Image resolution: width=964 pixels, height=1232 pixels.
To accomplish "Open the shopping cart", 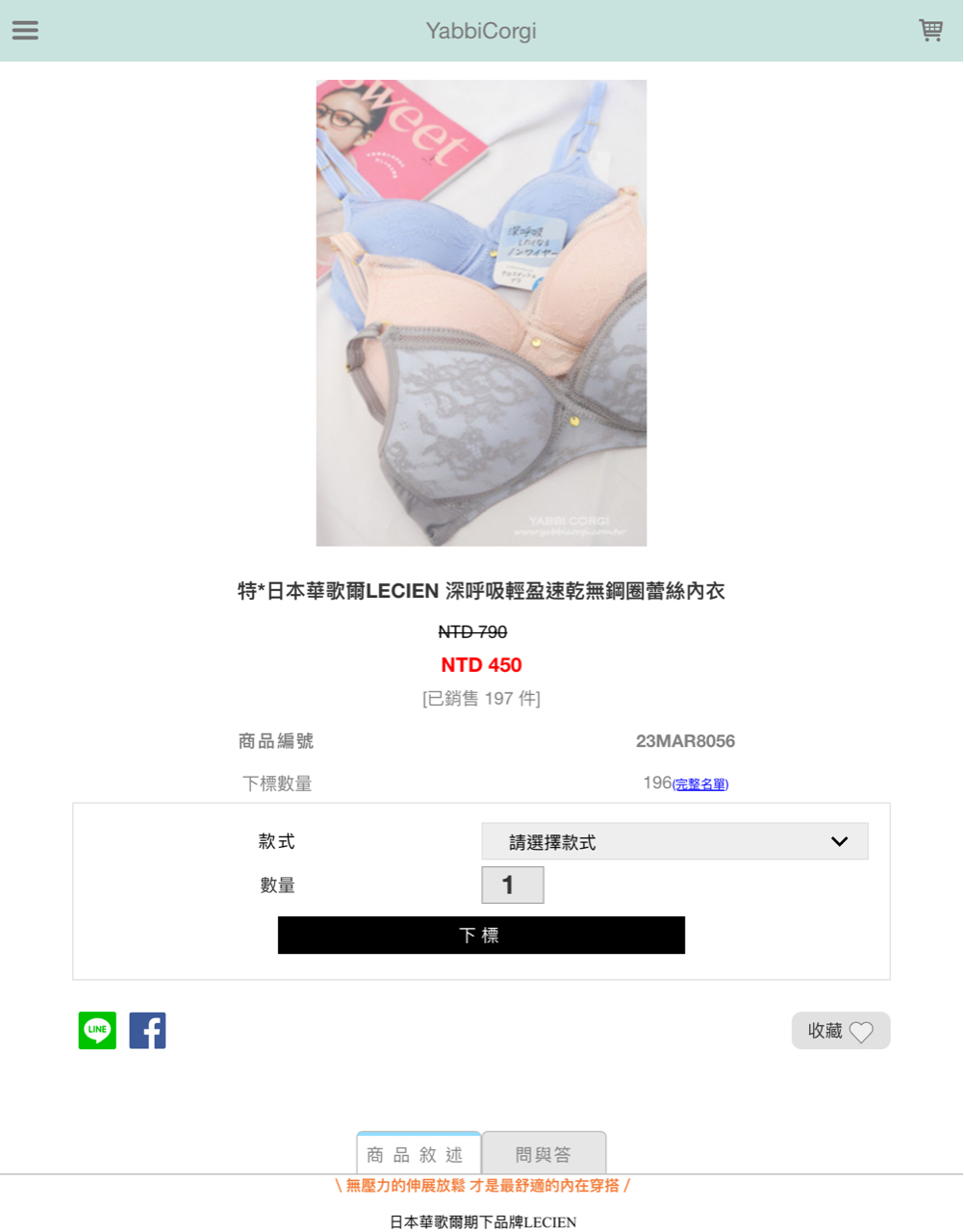I will (x=930, y=30).
